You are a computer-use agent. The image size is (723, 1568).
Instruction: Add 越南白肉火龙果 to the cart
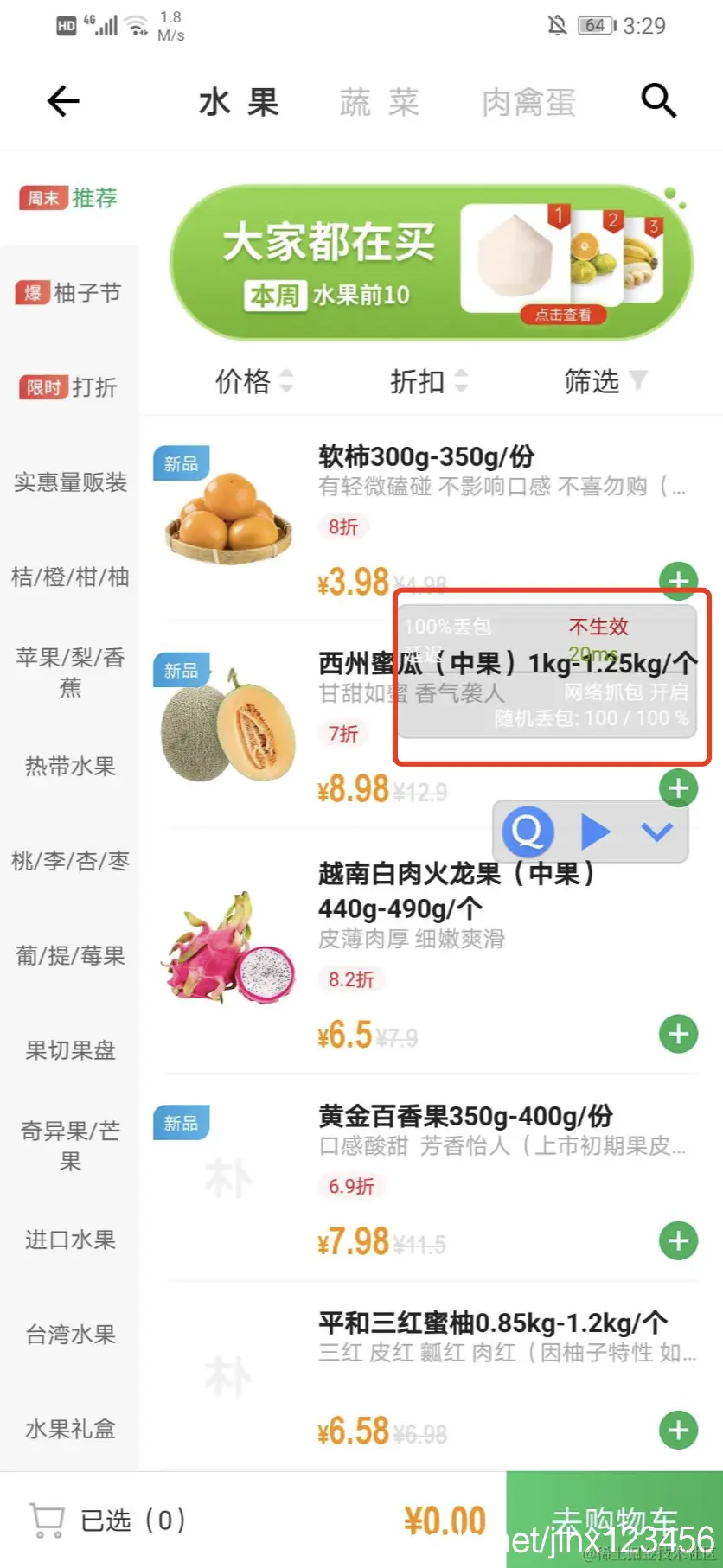[x=678, y=1034]
